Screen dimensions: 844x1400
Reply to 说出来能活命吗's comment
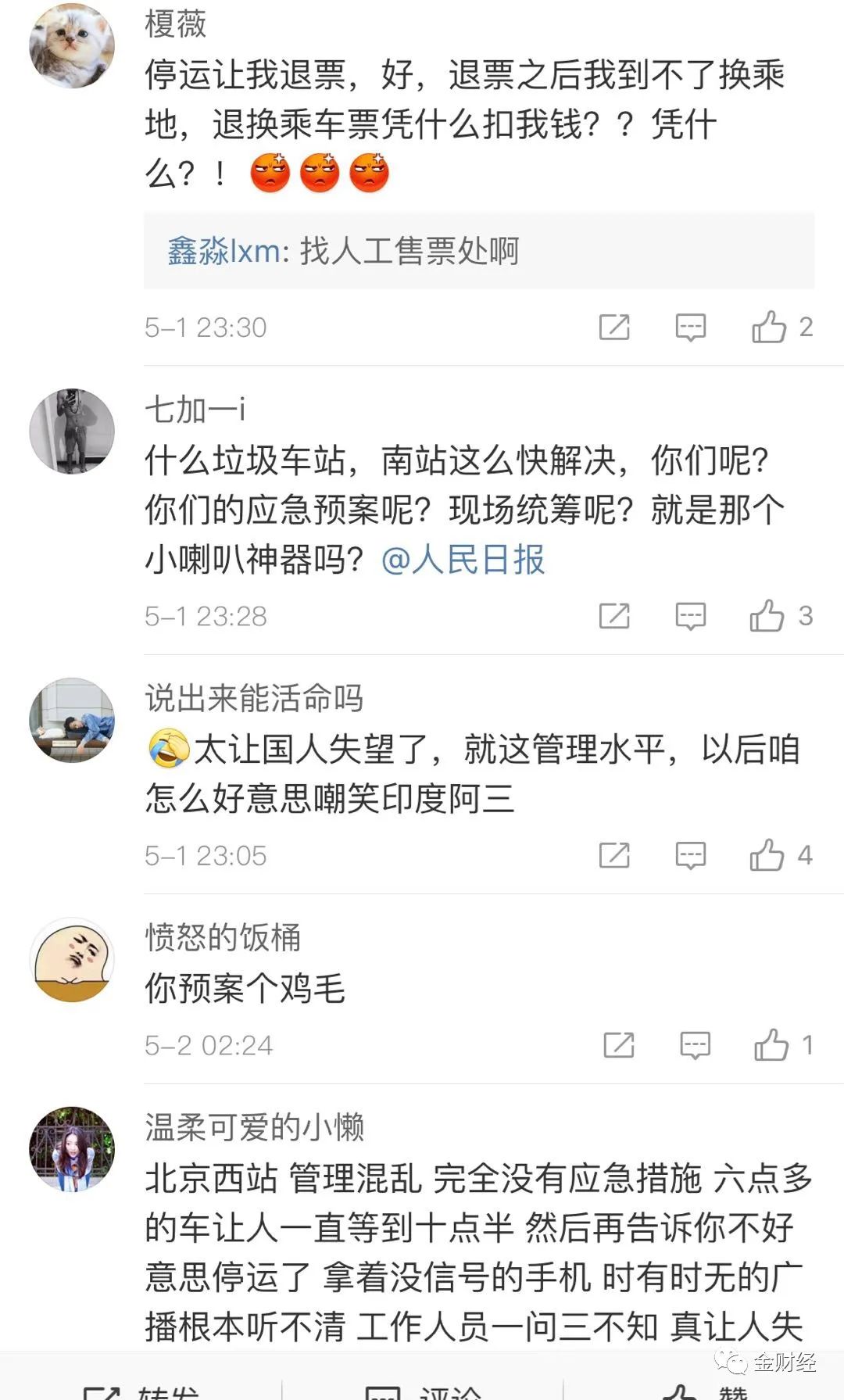(690, 855)
